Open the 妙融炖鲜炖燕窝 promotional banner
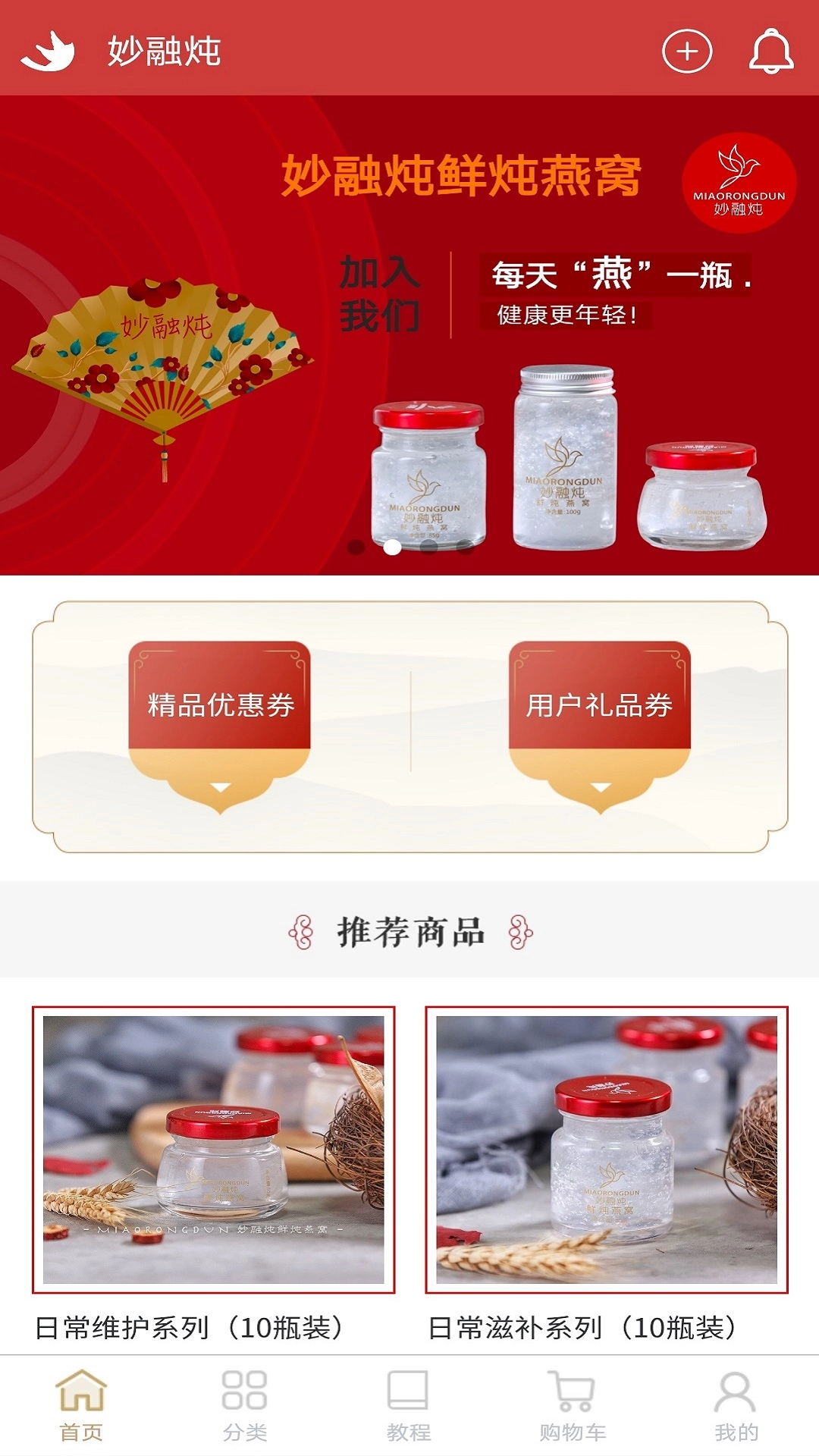The image size is (819, 1456). pyautogui.click(x=409, y=334)
